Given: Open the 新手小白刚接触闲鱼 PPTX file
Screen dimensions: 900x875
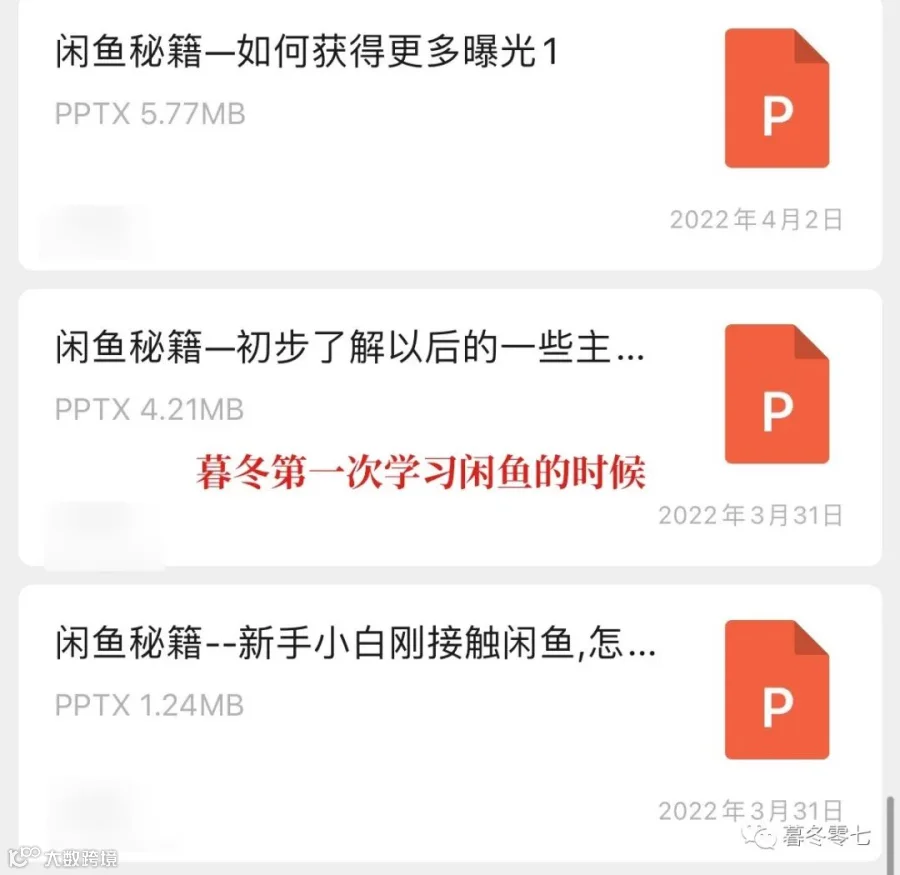Looking at the screenshot, I should [x=450, y=723].
